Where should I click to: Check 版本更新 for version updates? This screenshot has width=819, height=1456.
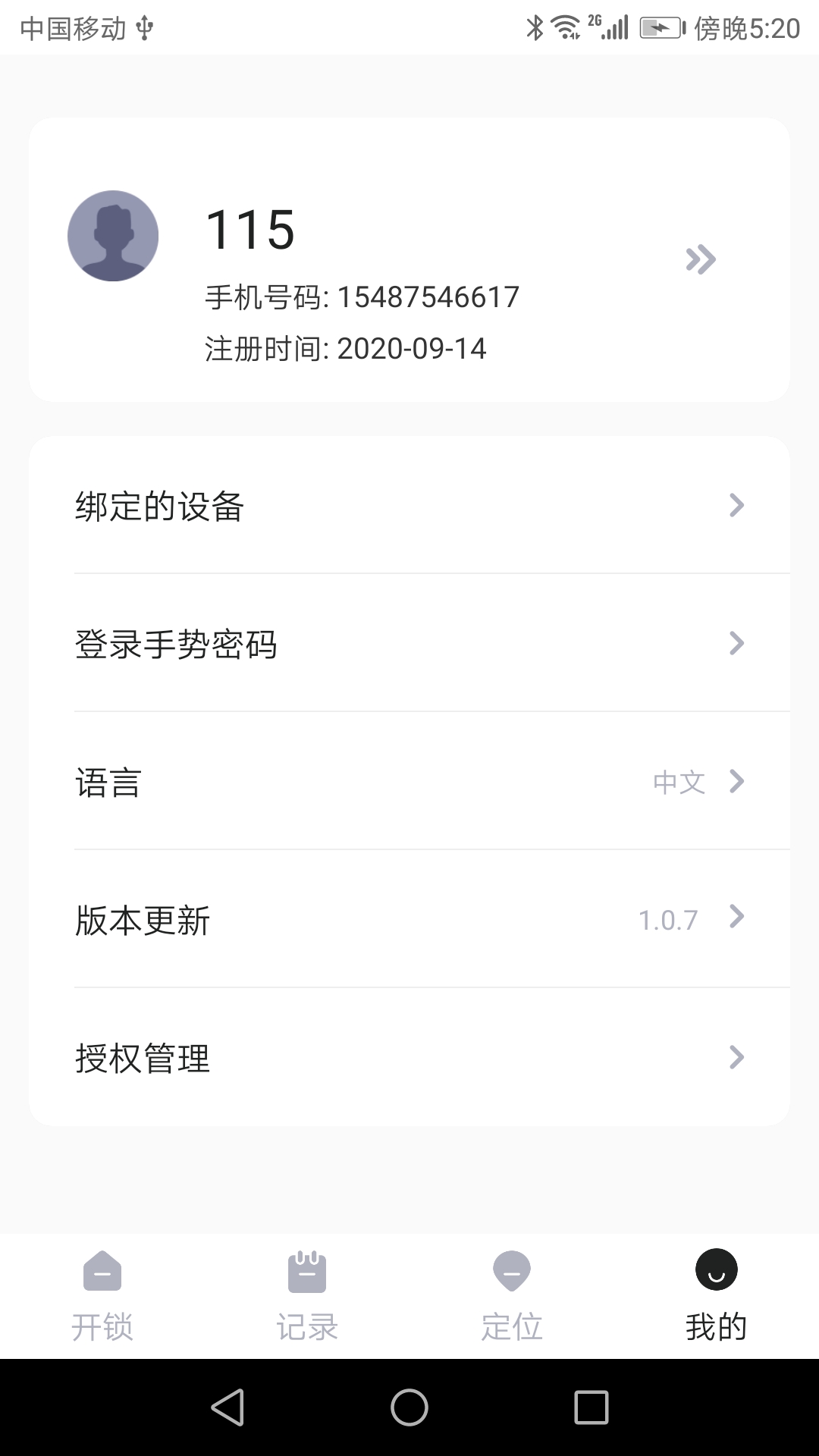[409, 920]
